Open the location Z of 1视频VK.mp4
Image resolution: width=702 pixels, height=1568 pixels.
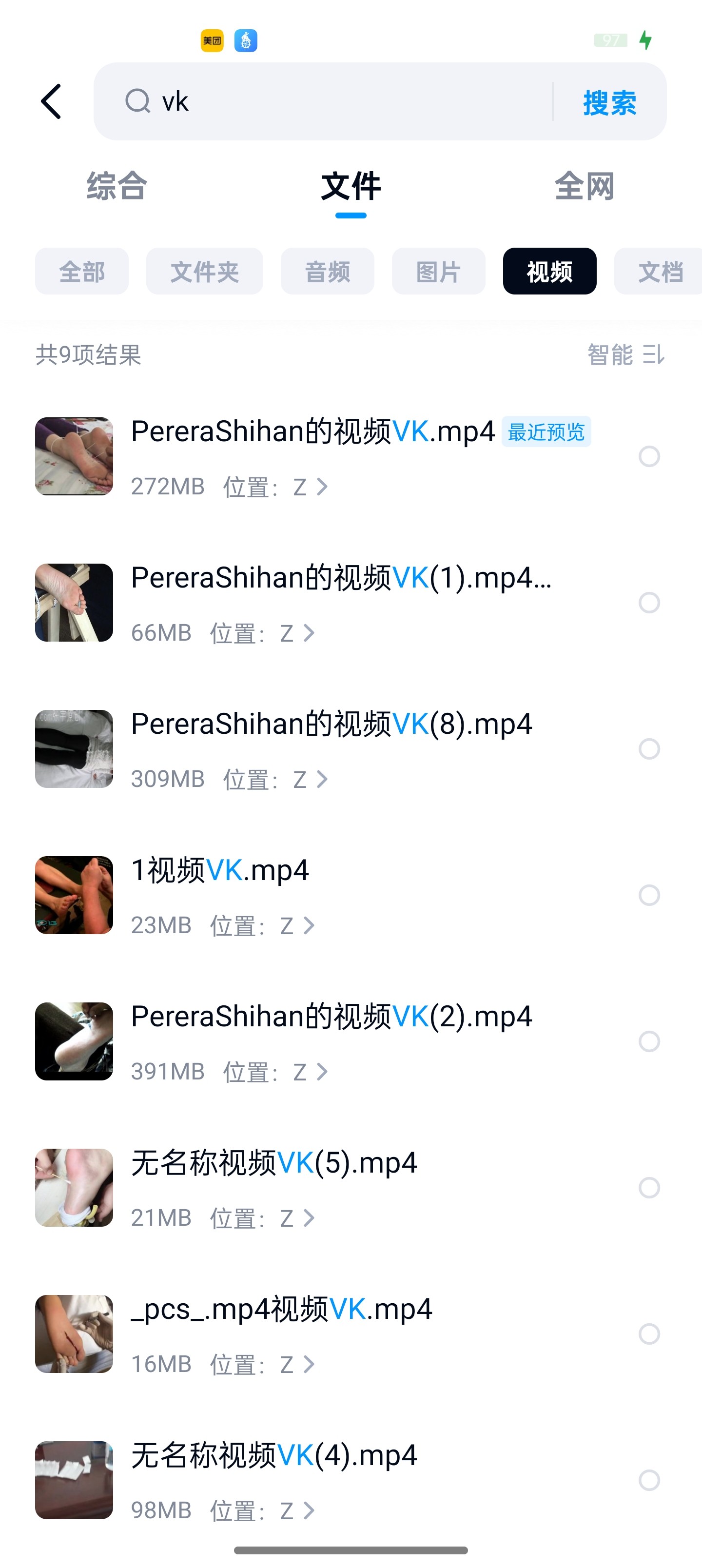(297, 926)
